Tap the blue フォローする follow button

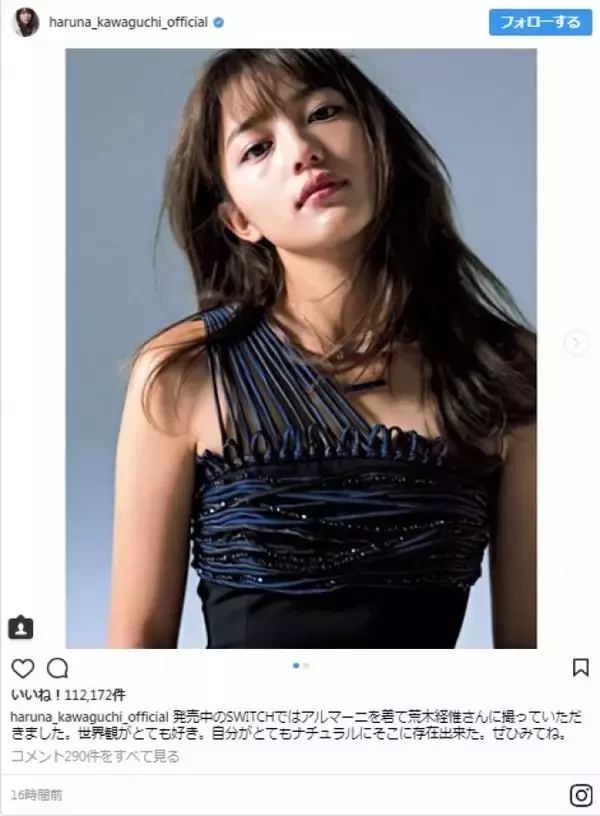(x=540, y=21)
